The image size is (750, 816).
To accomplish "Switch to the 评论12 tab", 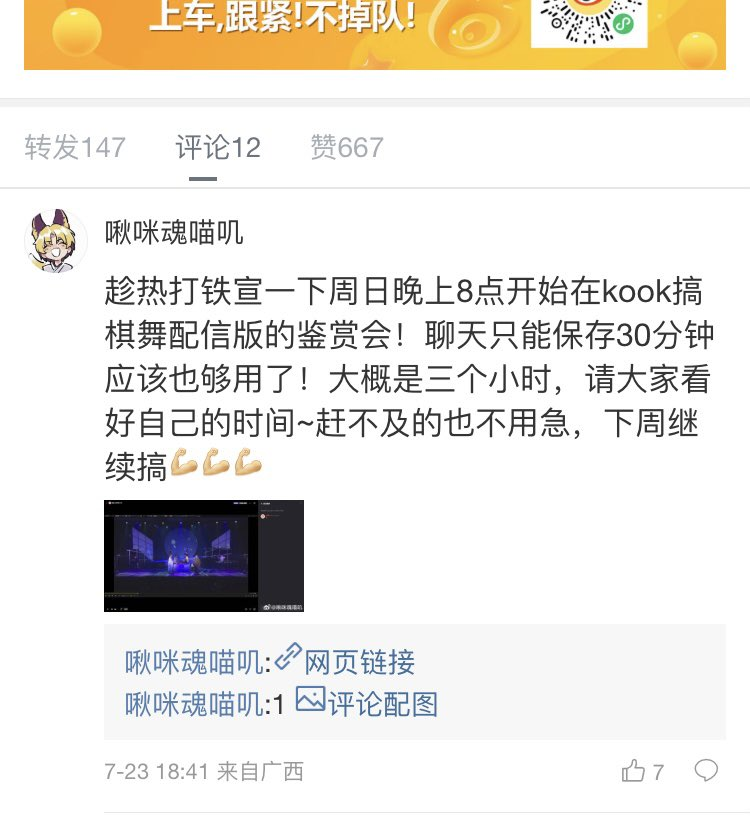I will coord(217,148).
